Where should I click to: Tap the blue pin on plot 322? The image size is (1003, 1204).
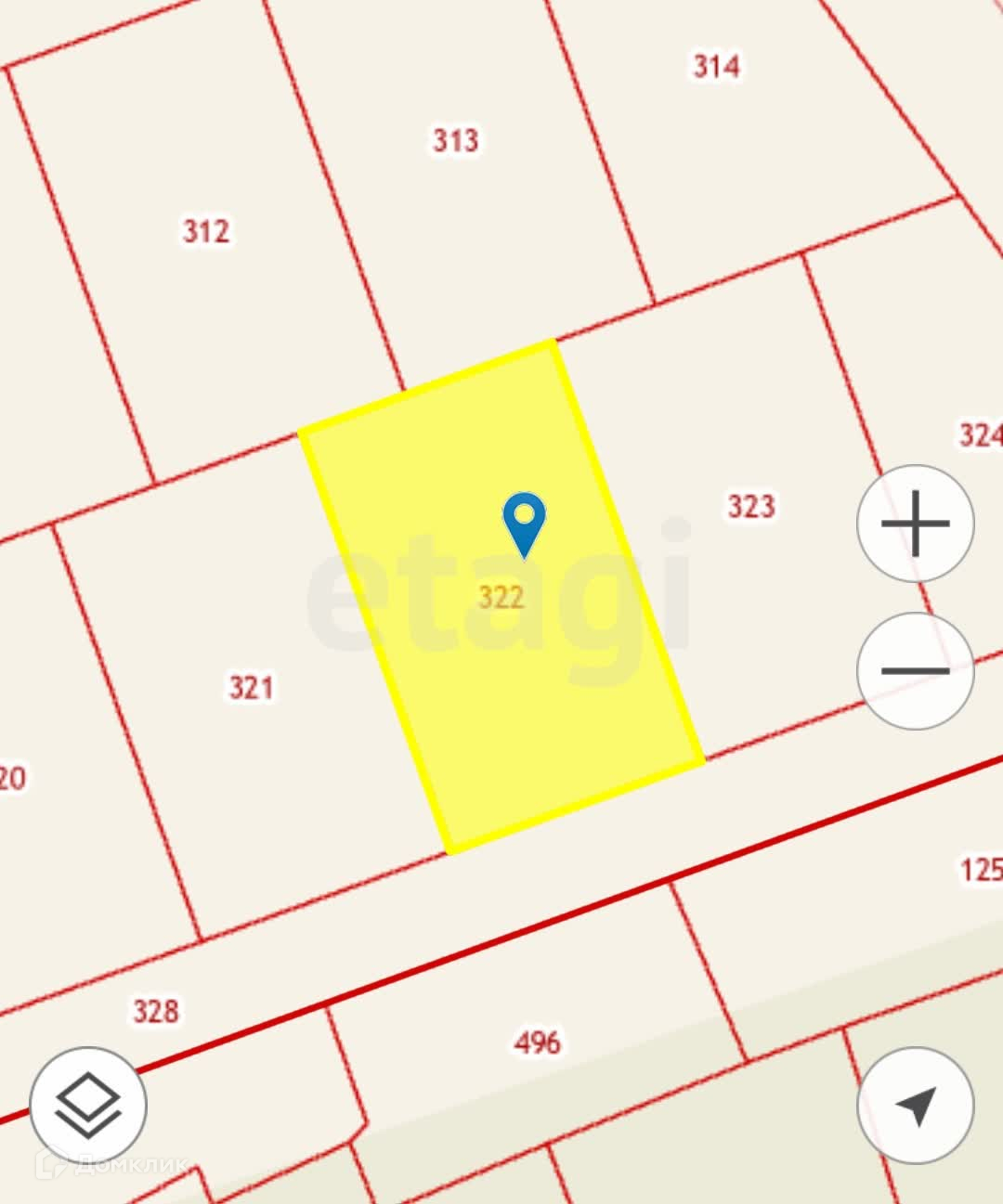(525, 523)
